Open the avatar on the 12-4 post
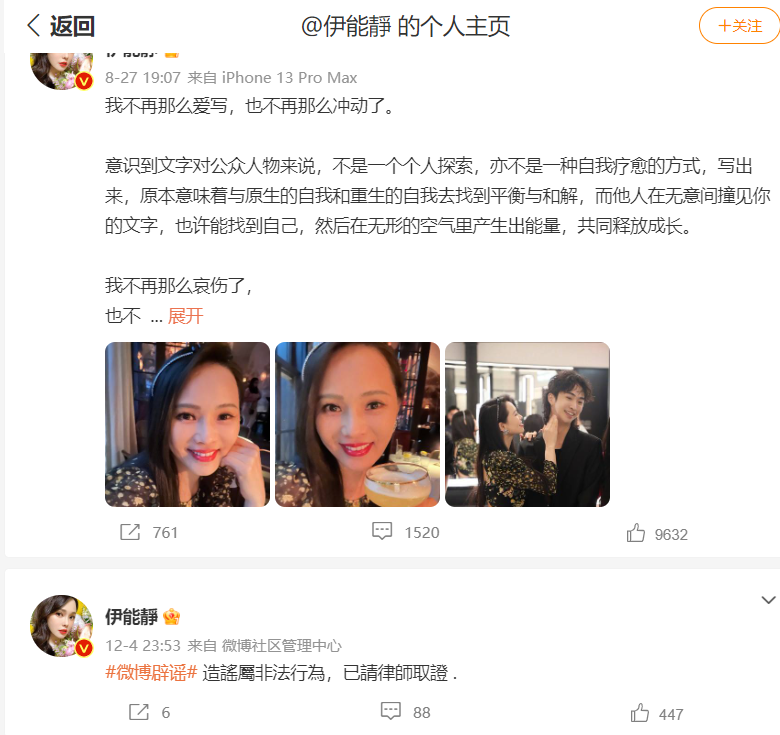This screenshot has width=780, height=735. point(62,626)
